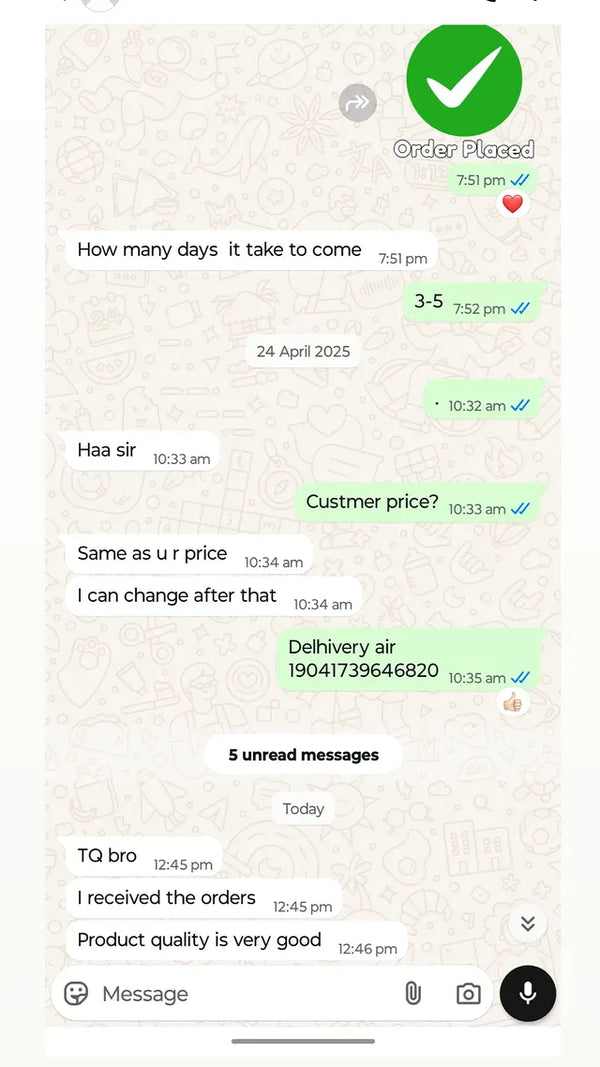Screen dimensions: 600x1067
Task: Attach a file with the paperclip icon
Action: [x=412, y=993]
